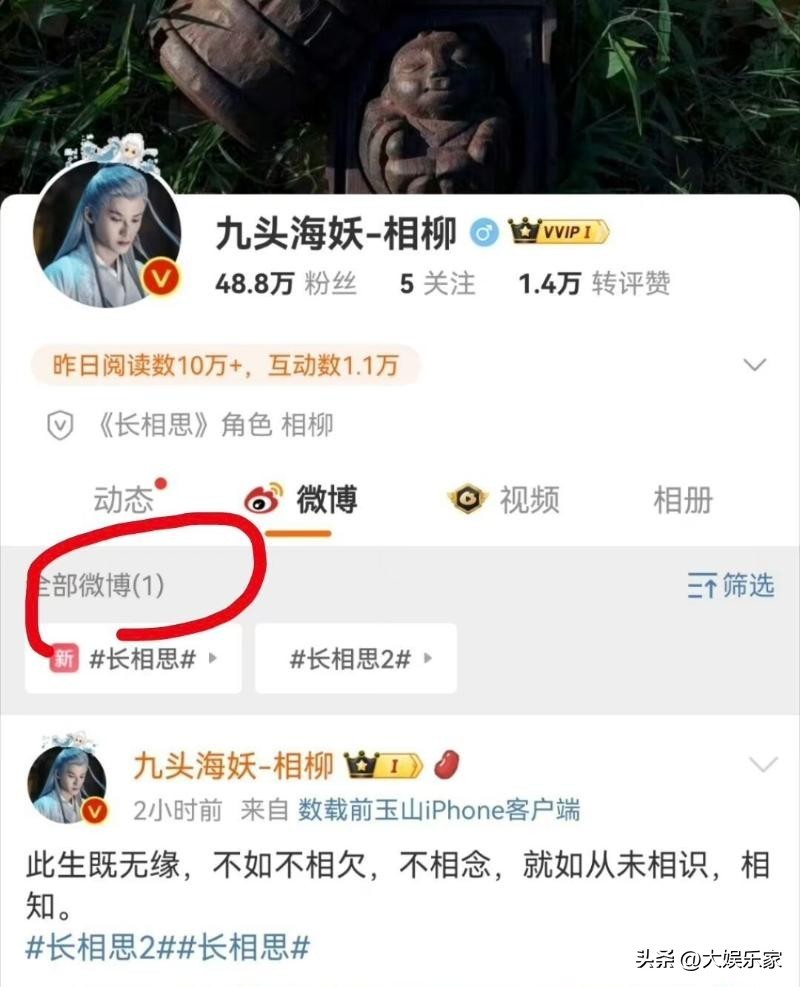This screenshot has width=800, height=987.
Task: Open the 5 关注 following list
Action: coord(437,284)
